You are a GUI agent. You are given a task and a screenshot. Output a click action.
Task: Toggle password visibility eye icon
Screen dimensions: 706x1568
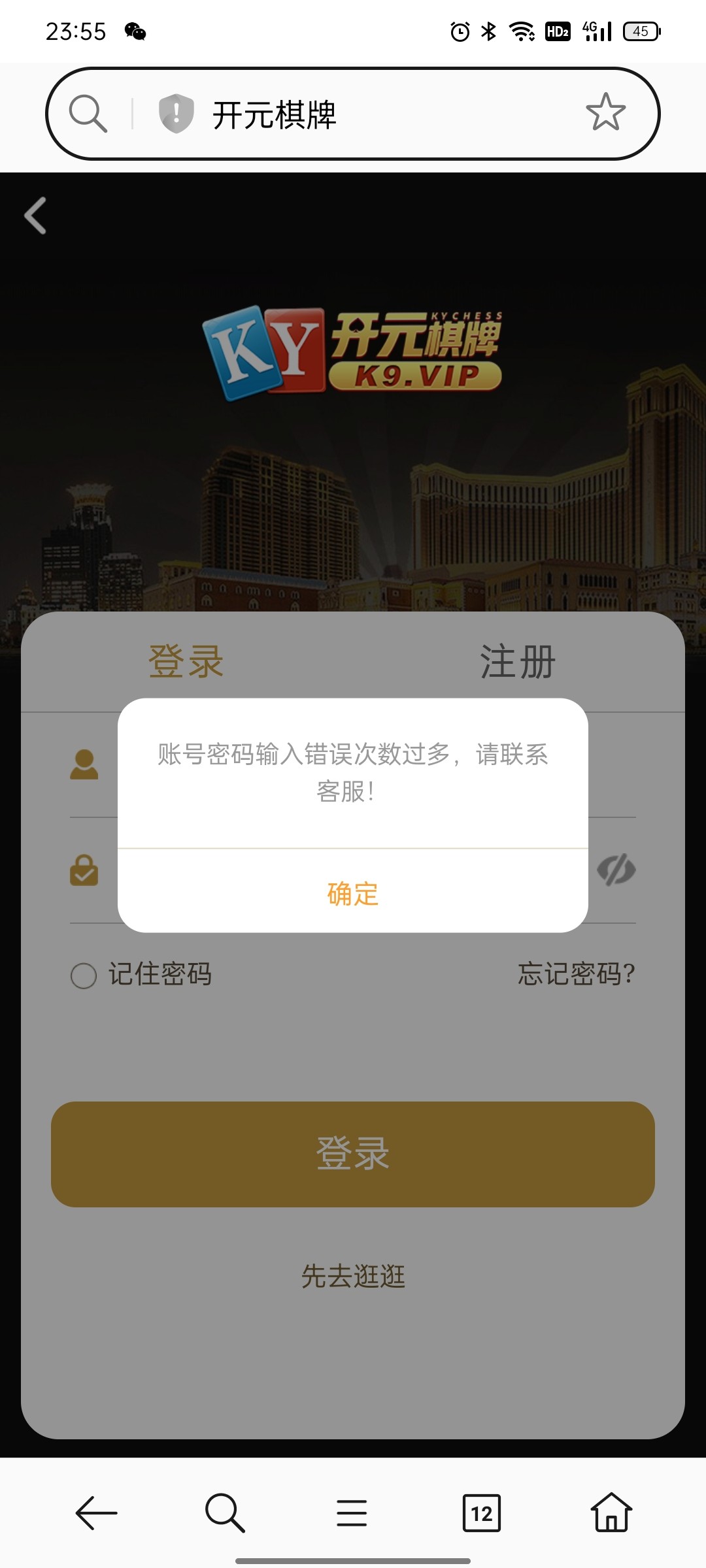(616, 870)
